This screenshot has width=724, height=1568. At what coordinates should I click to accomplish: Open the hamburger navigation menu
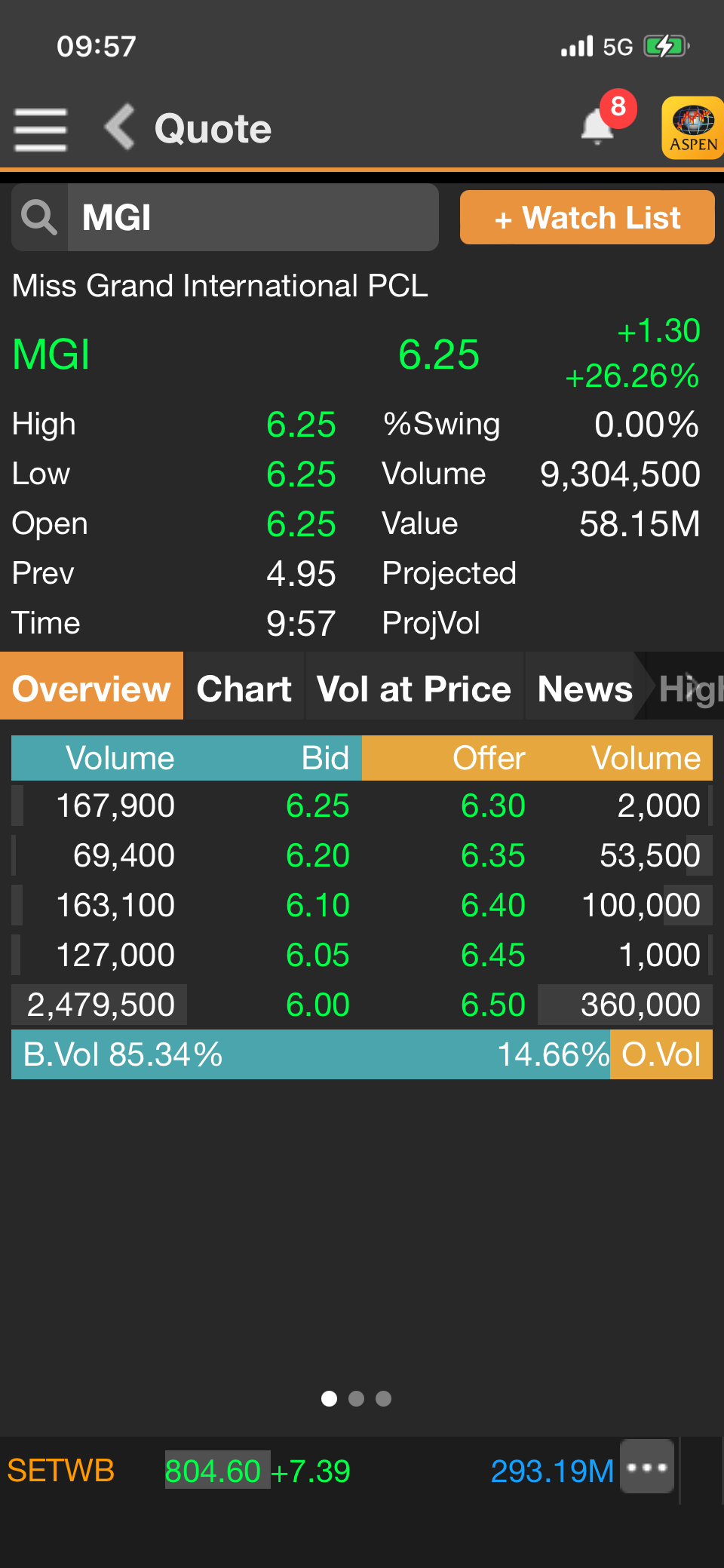point(40,128)
